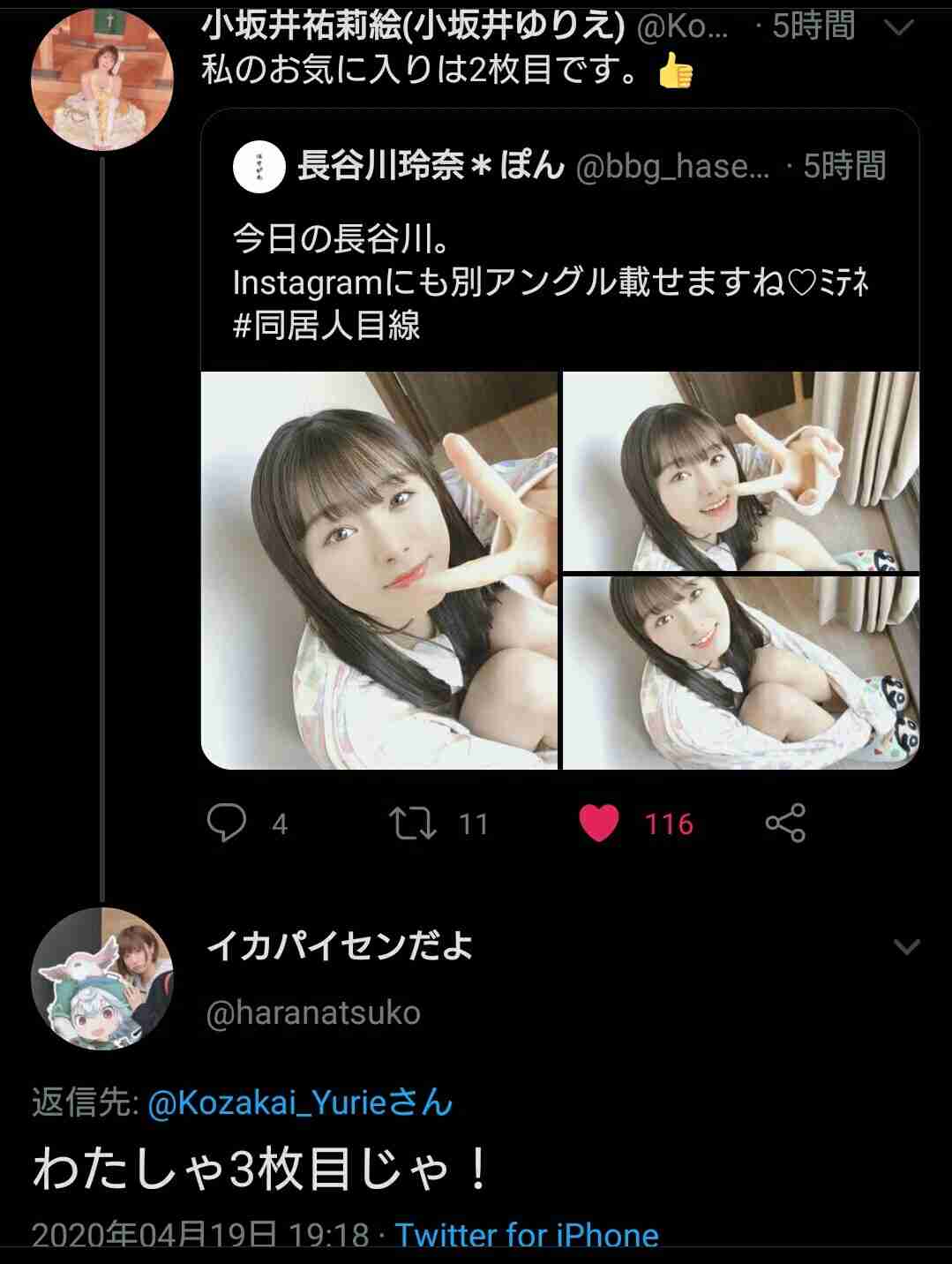View the large left photo in quoted tweet
The image size is (952, 1264).
pyautogui.click(x=379, y=570)
